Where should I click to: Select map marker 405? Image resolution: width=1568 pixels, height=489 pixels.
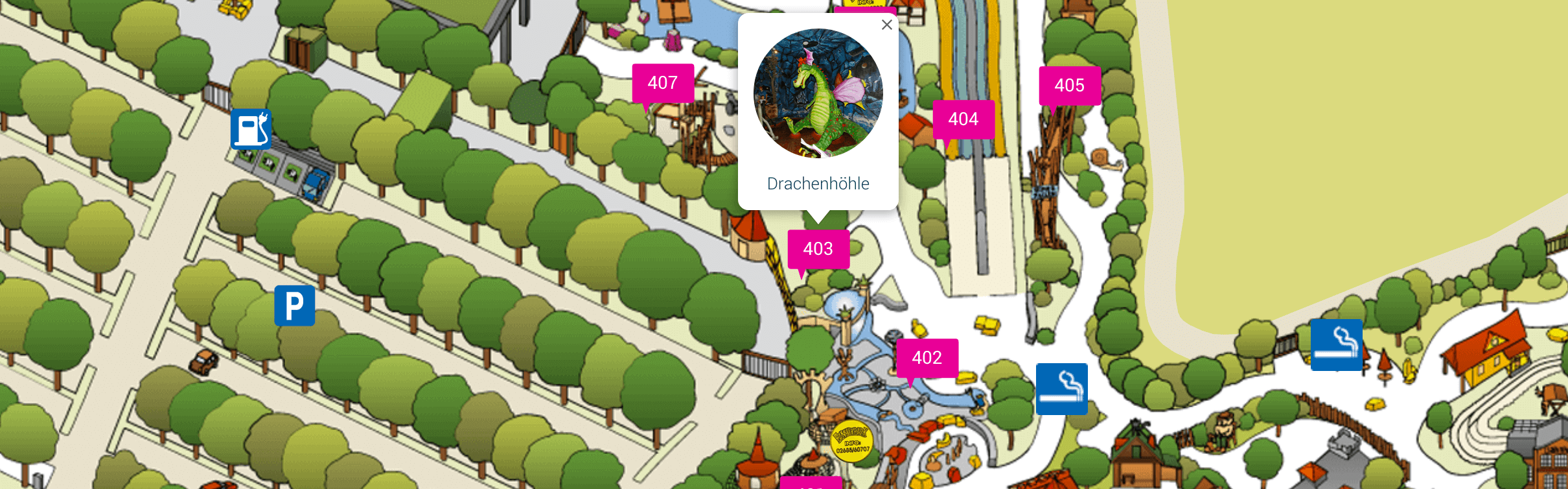[1070, 86]
